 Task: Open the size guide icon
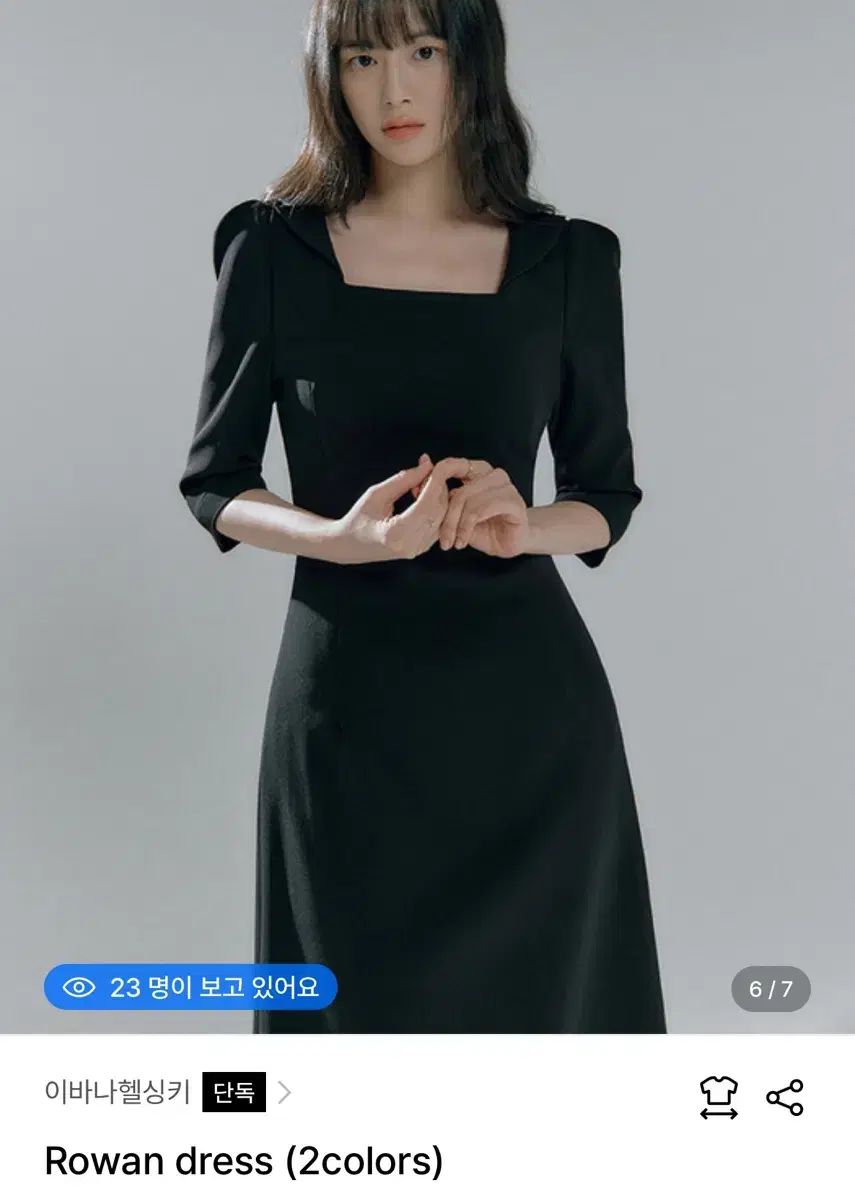(718, 1097)
